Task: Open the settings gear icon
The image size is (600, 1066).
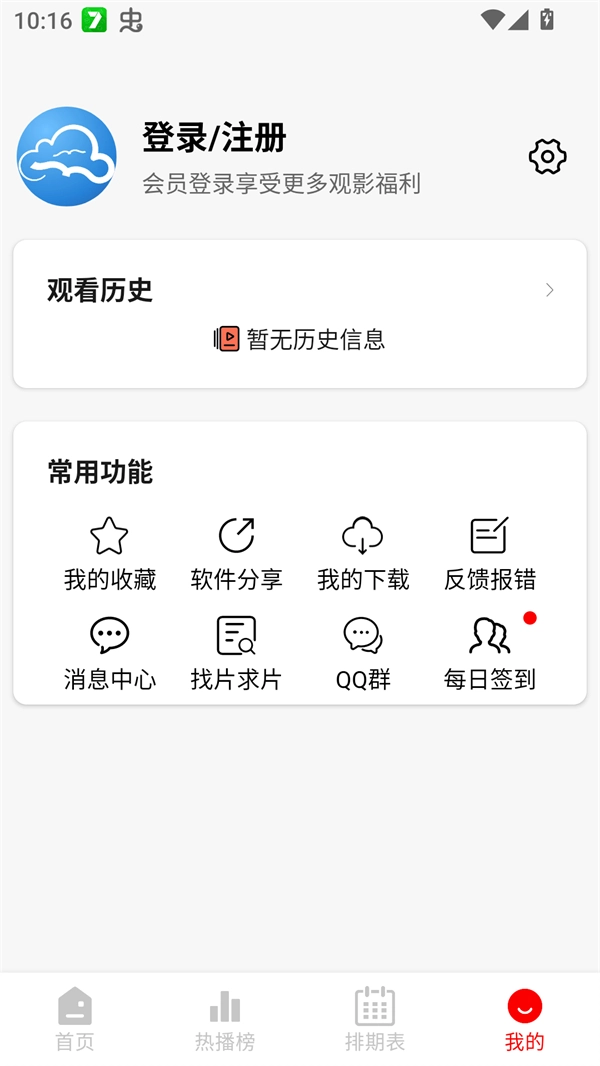Action: 547,157
